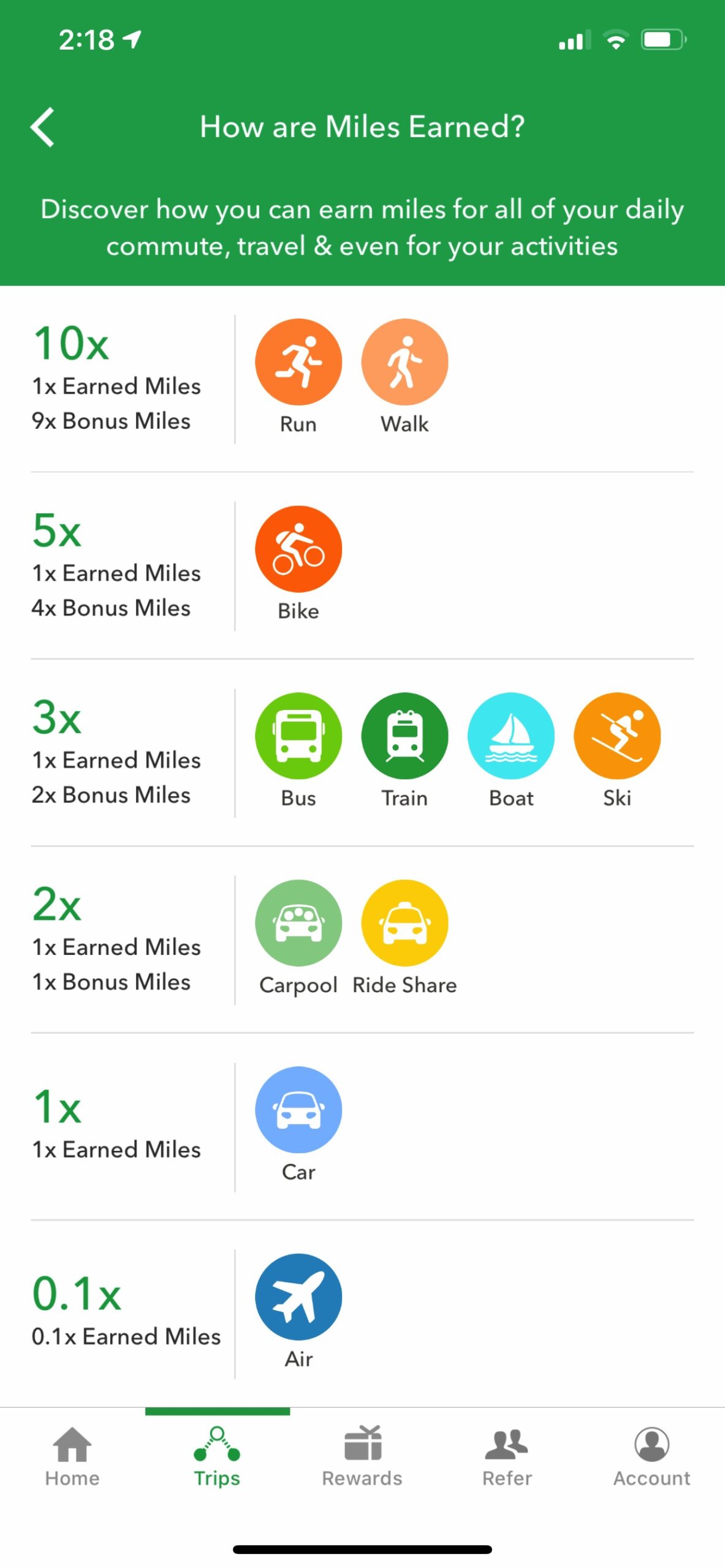Tap the Ski activity icon
The width and height of the screenshot is (725, 1568).
click(618, 736)
